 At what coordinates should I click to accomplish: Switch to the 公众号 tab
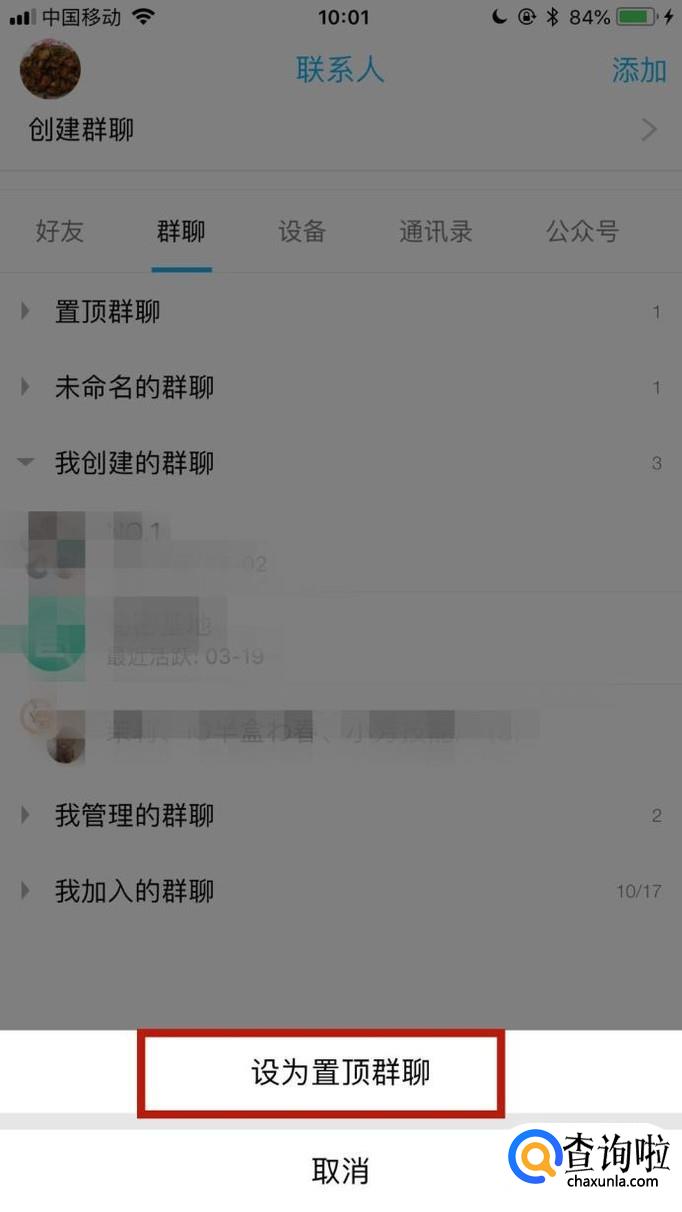(x=582, y=231)
